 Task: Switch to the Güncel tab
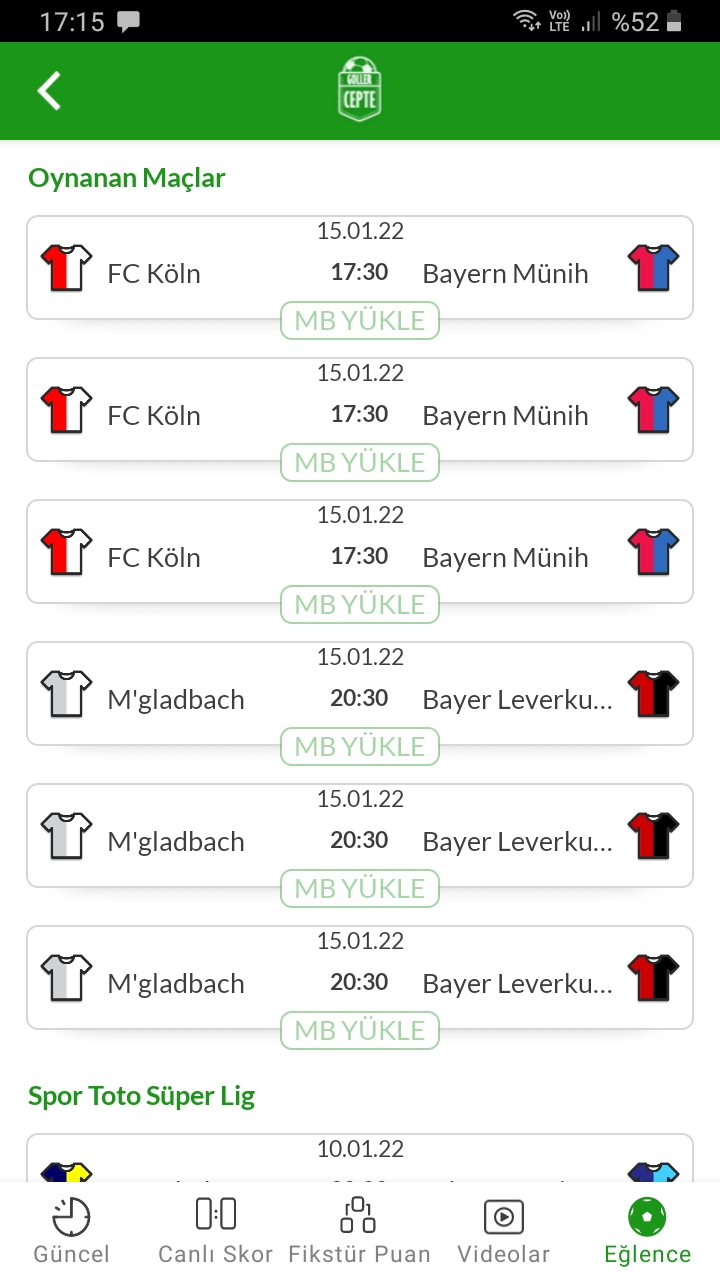pyautogui.click(x=72, y=1230)
